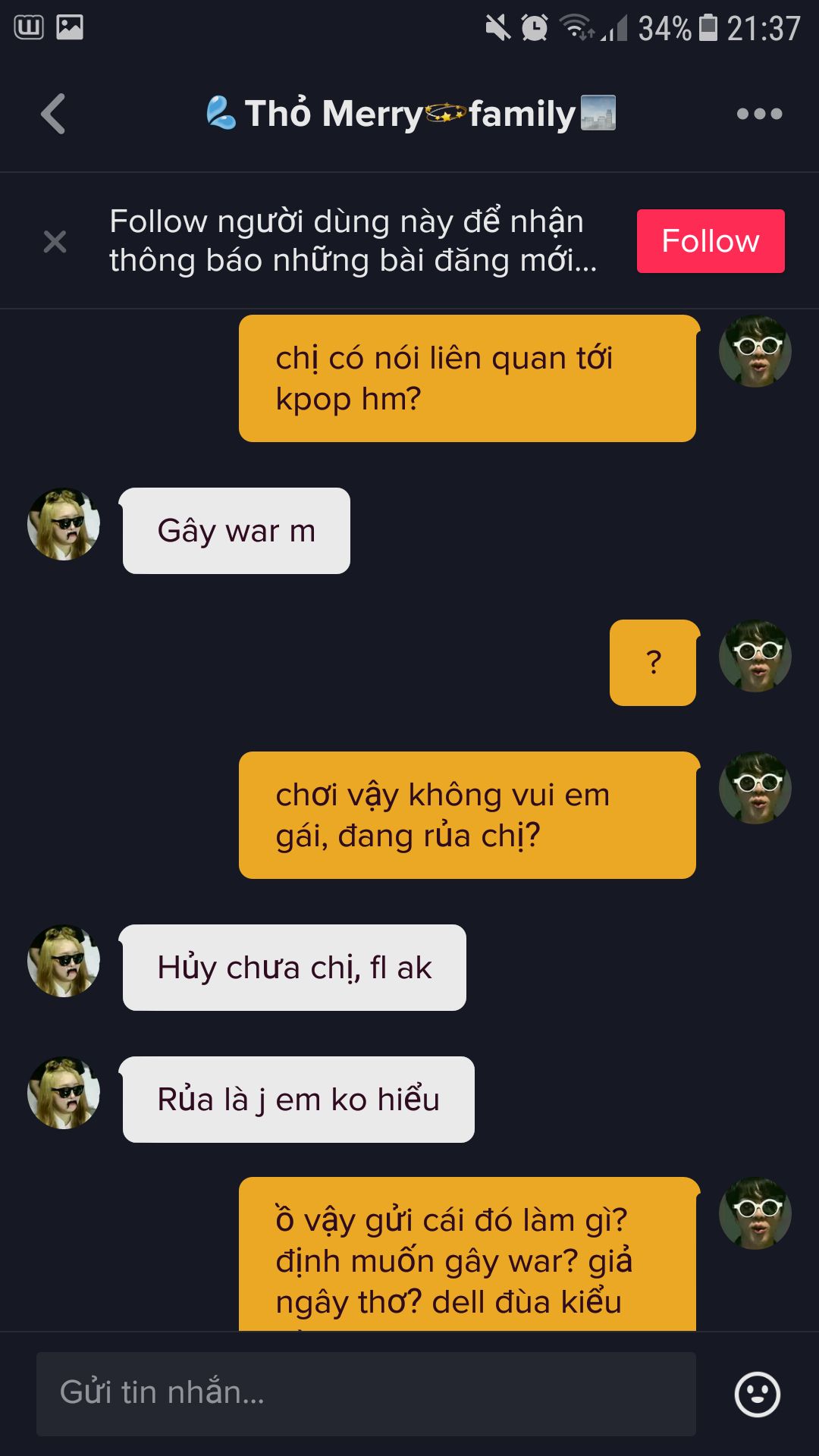Go back from the chat
The image size is (819, 1456).
pos(53,115)
